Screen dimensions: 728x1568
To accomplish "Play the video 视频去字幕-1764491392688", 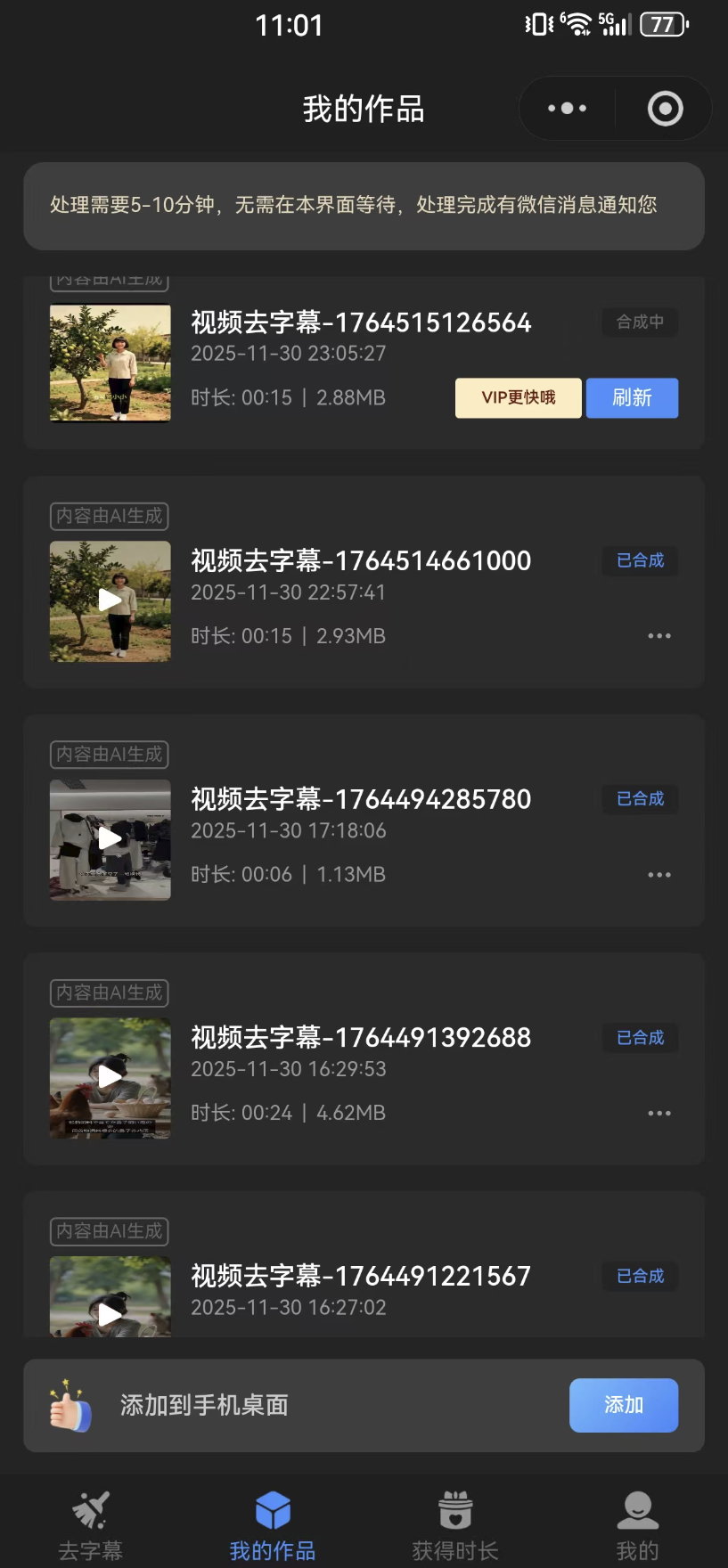I will 110,1077.
